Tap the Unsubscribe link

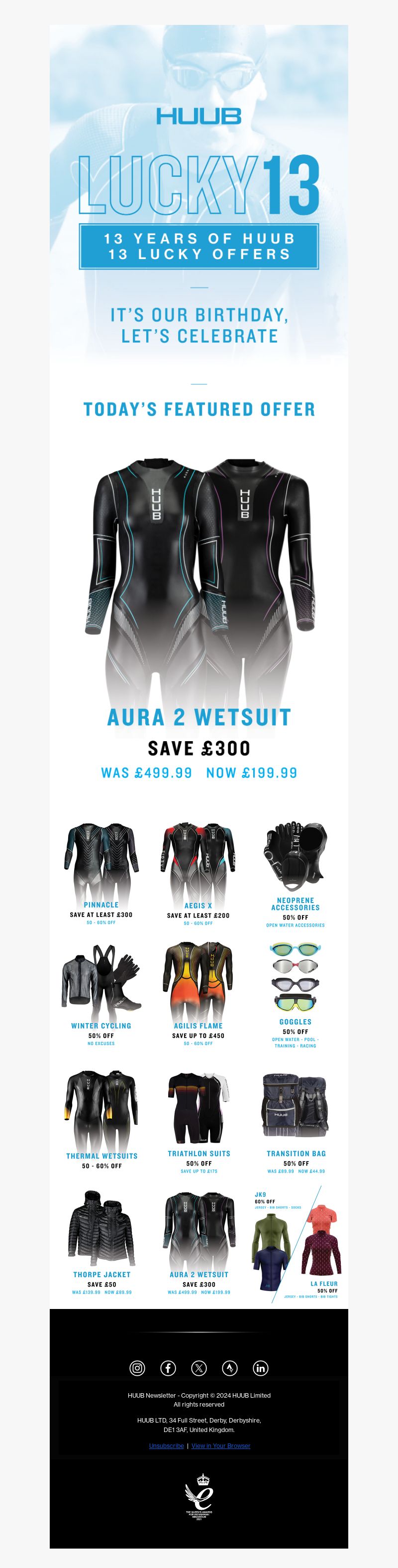(166, 1445)
